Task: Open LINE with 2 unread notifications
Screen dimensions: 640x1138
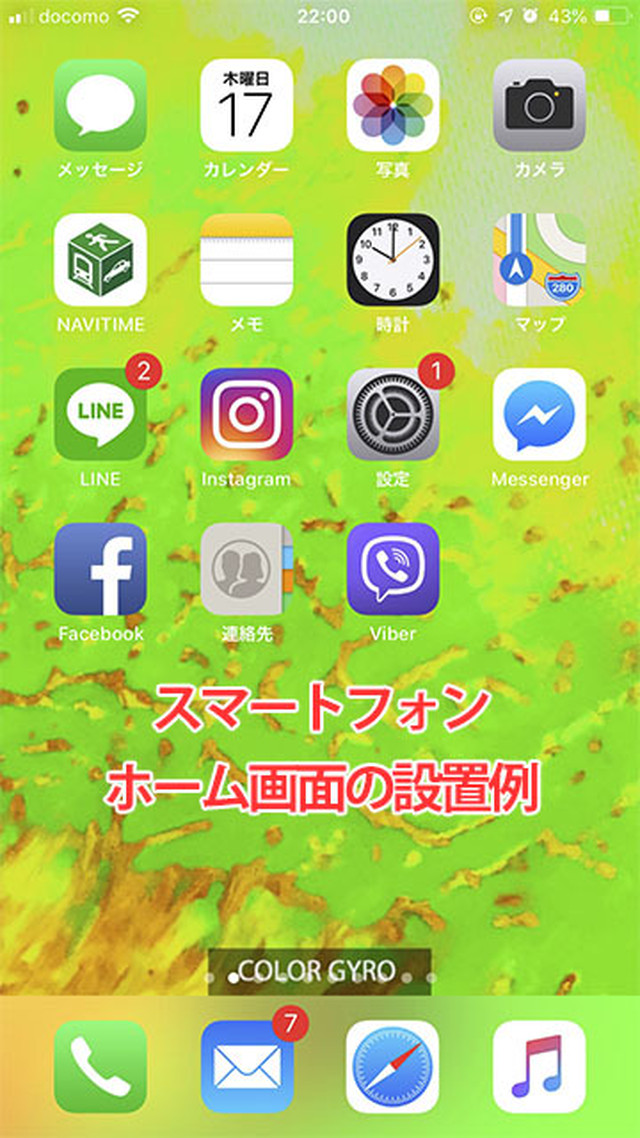Action: coord(100,414)
